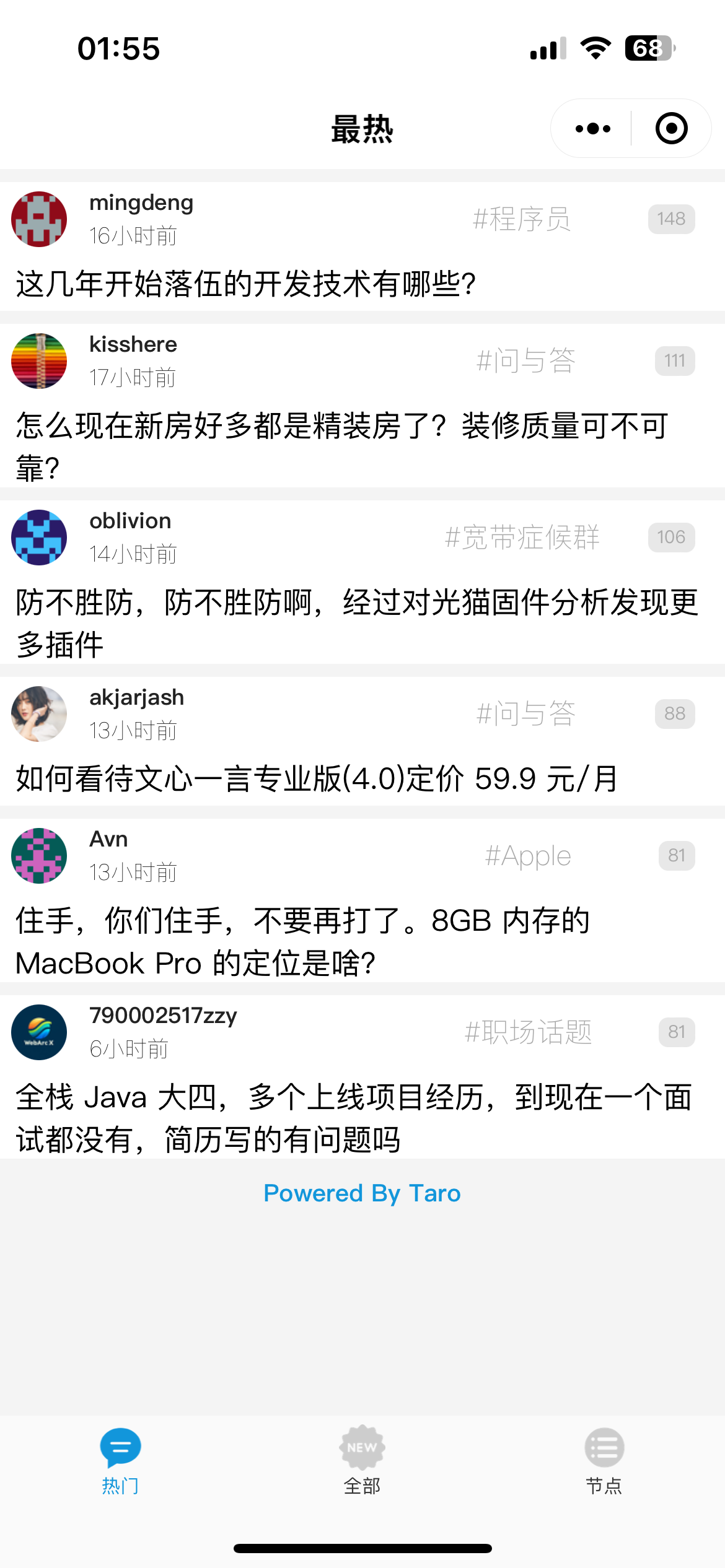This screenshot has width=725, height=1568.
Task: Open akjarjash's post about 文心一言 pricing
Action: (x=316, y=778)
